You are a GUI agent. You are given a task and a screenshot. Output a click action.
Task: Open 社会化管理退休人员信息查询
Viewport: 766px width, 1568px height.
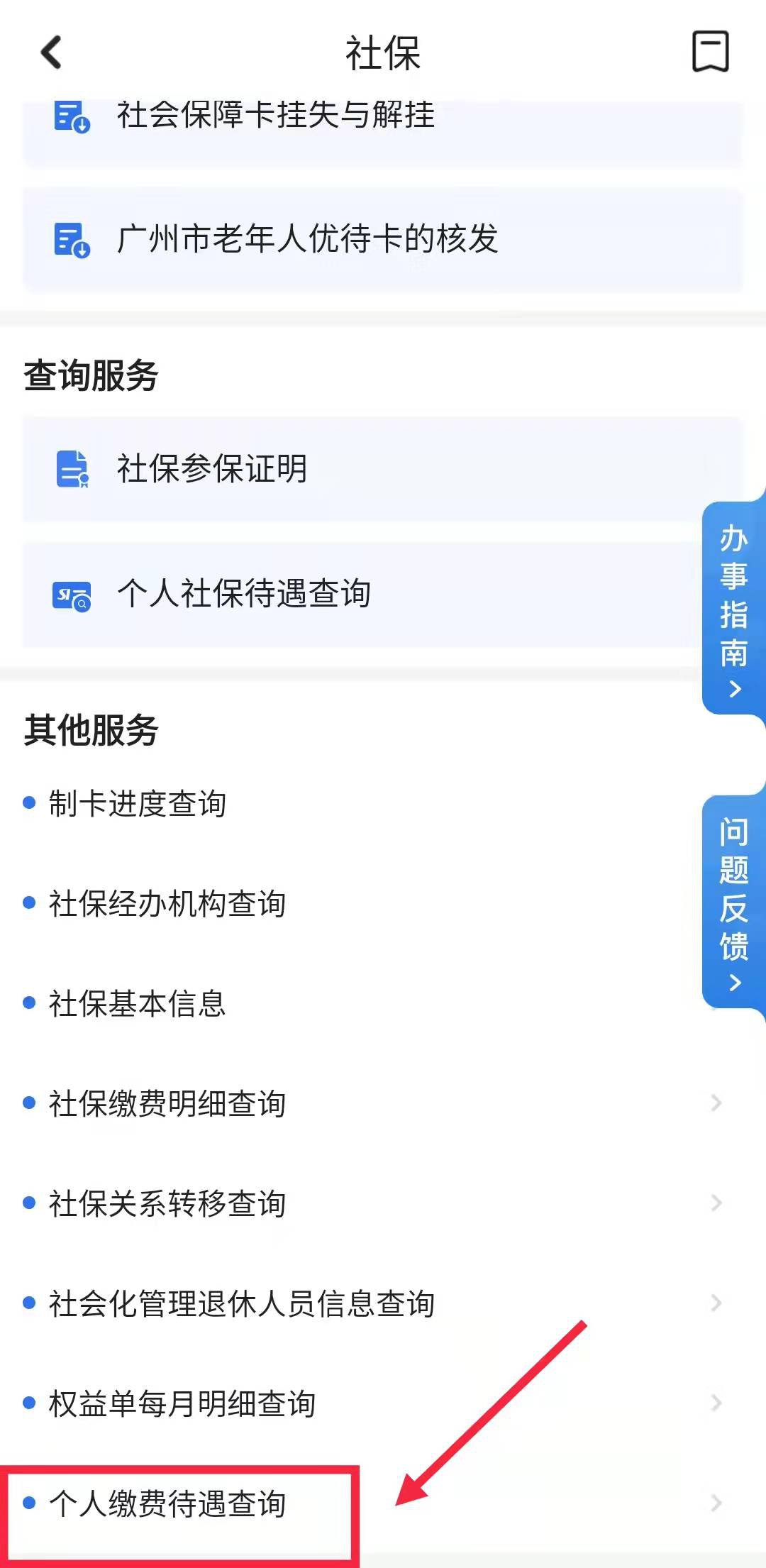(242, 1304)
